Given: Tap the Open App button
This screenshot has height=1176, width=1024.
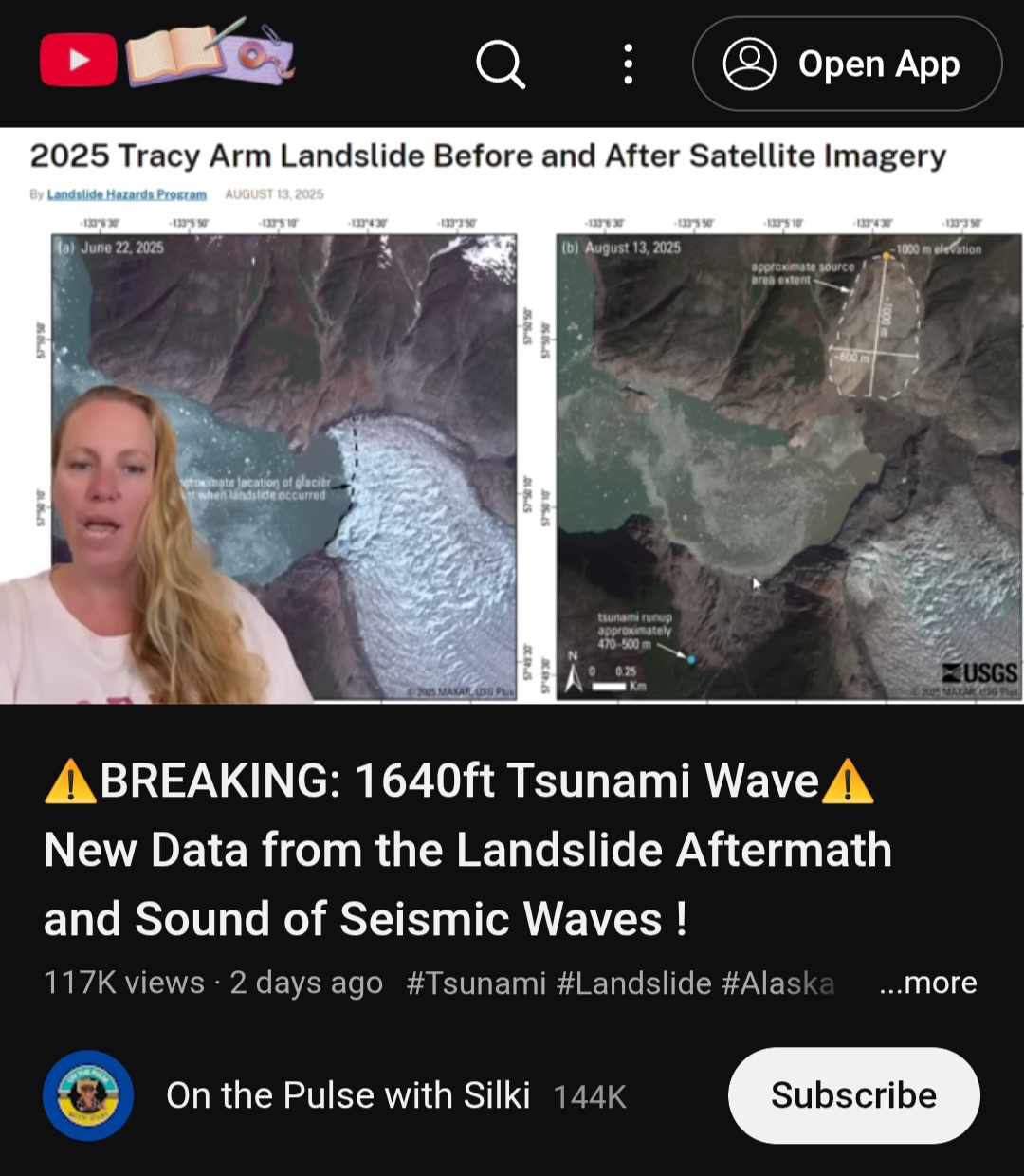Looking at the screenshot, I should pyautogui.click(x=847, y=64).
